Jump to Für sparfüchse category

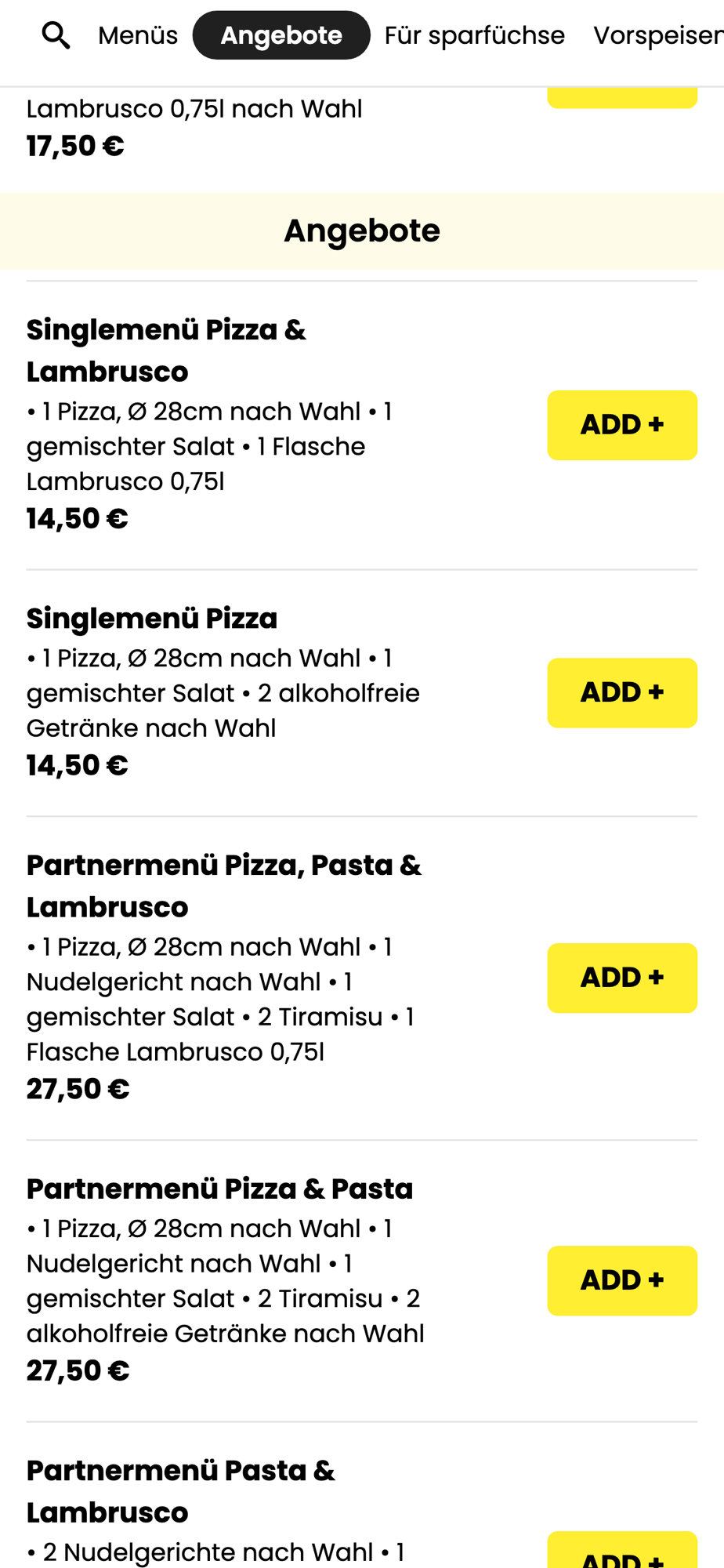tap(474, 35)
